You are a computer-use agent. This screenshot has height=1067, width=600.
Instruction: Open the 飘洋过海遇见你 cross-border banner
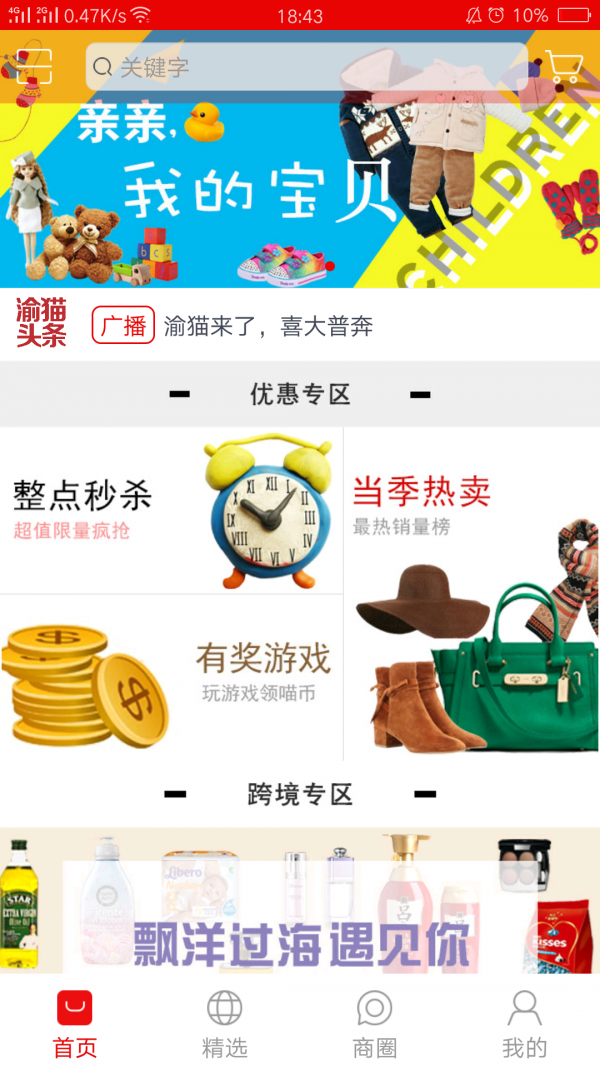pos(300,900)
